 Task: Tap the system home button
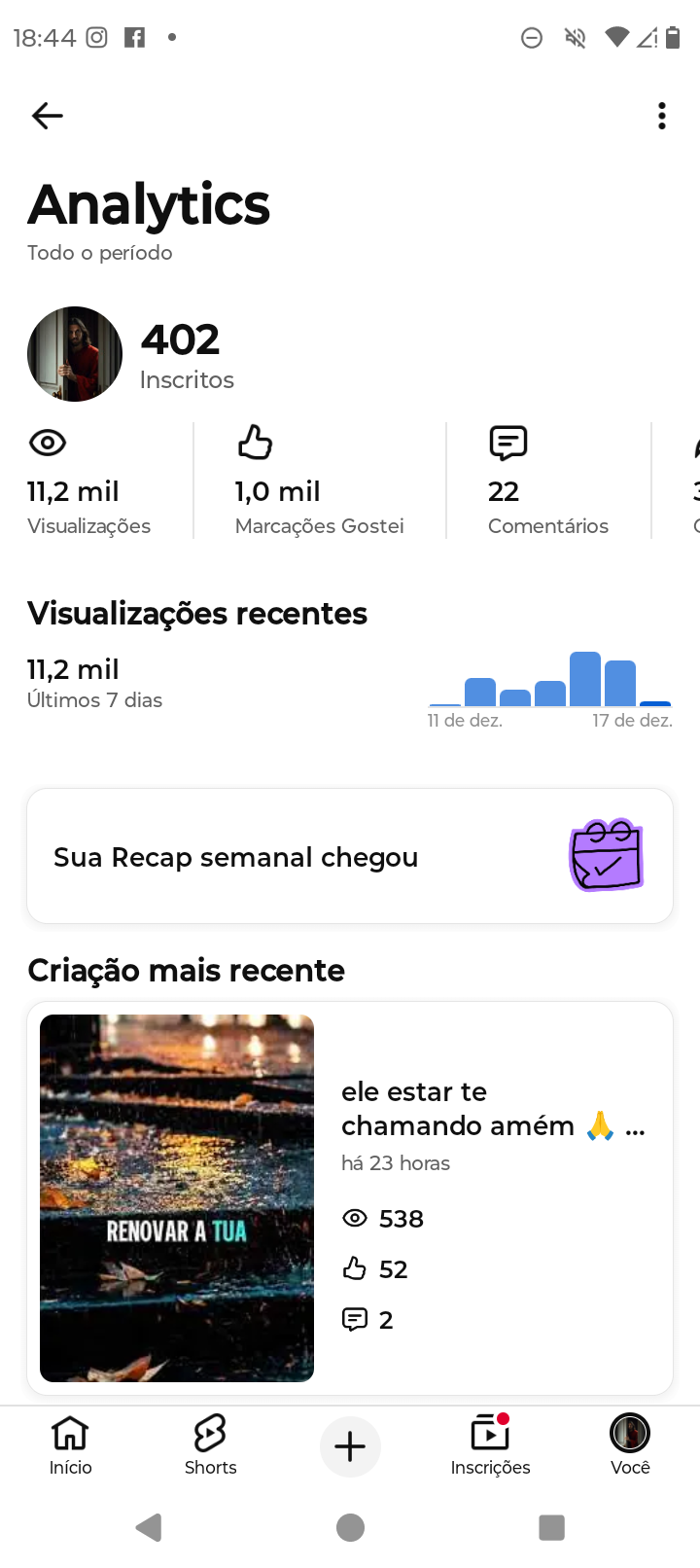pos(350,1527)
